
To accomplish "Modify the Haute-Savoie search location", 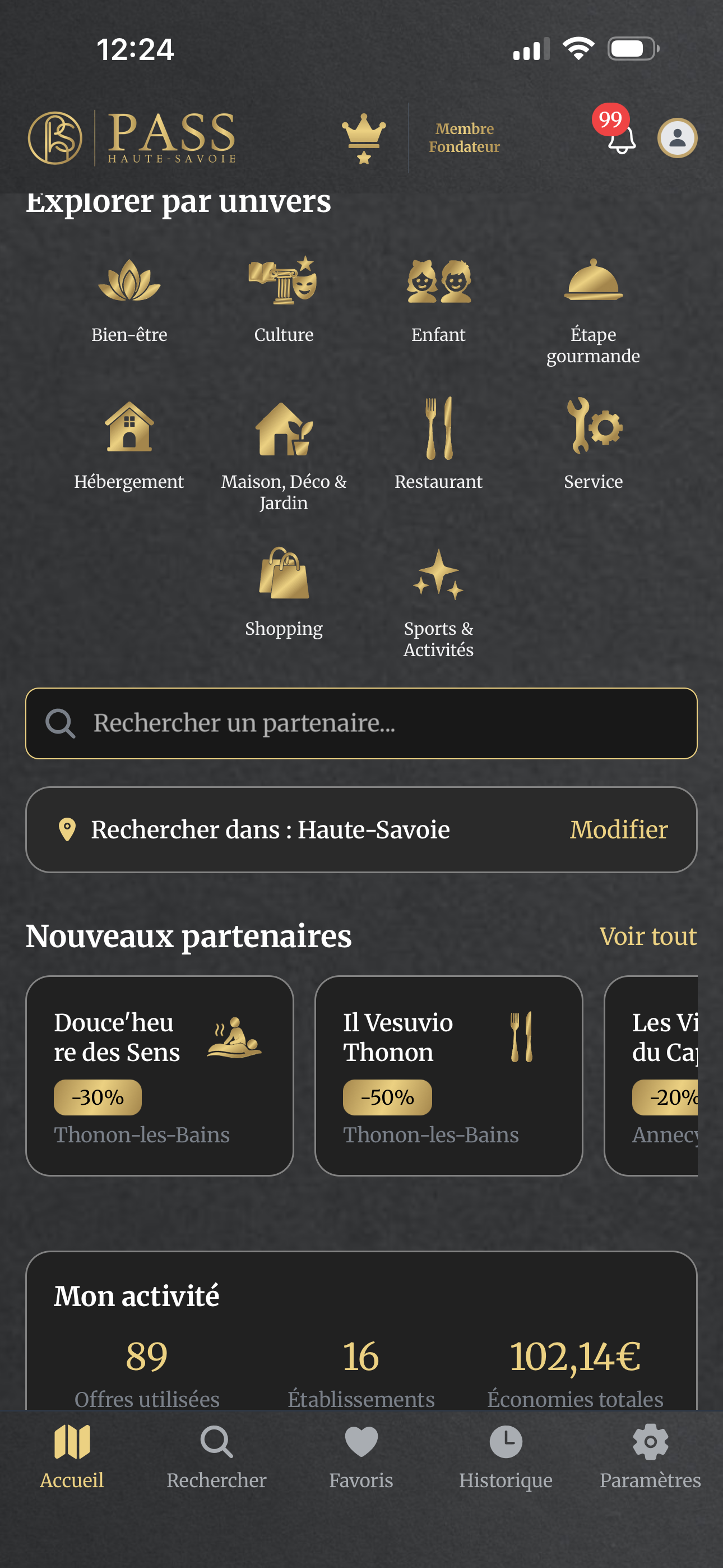I will 618,829.
